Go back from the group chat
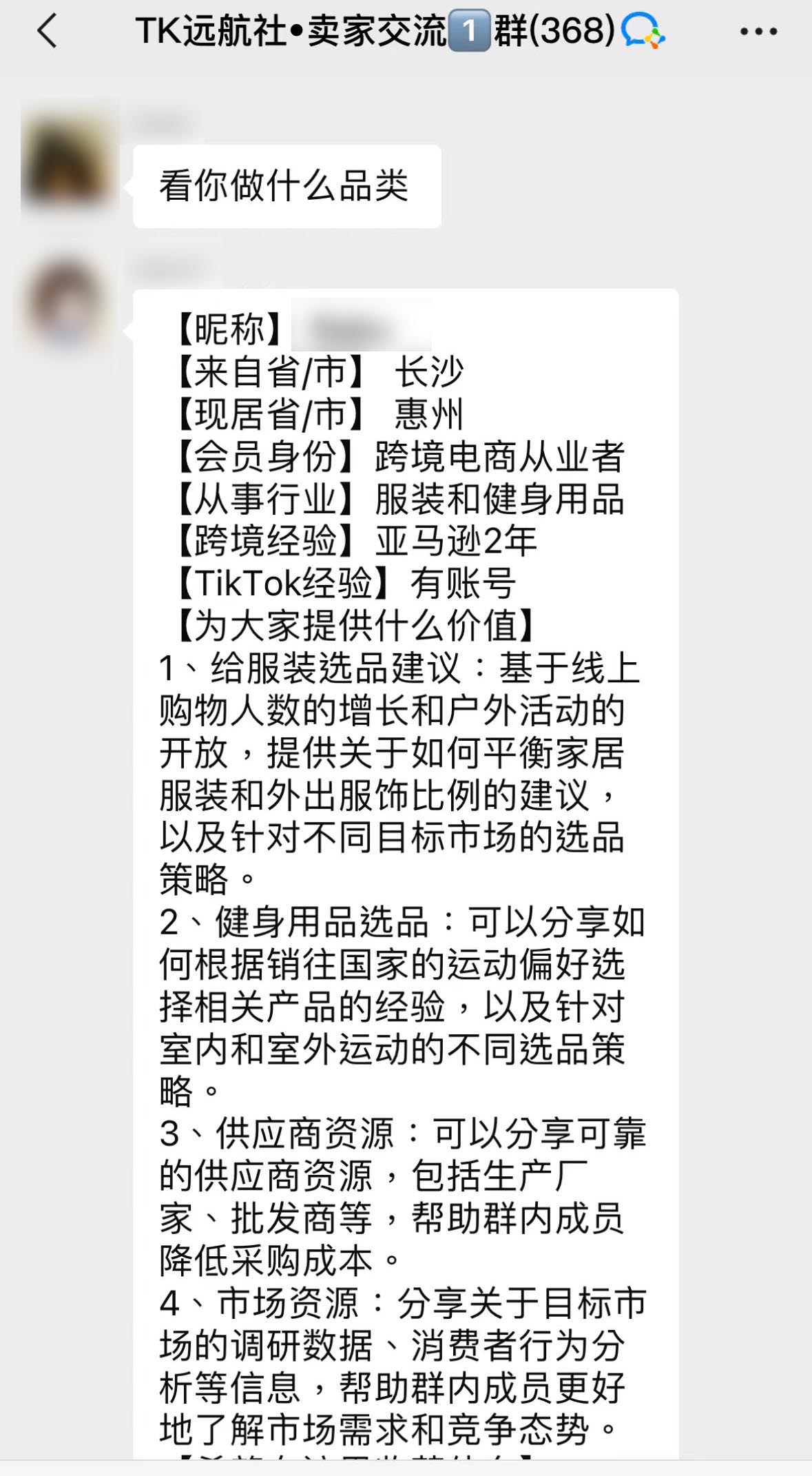Viewport: 812px width, 1476px height. pyautogui.click(x=47, y=32)
